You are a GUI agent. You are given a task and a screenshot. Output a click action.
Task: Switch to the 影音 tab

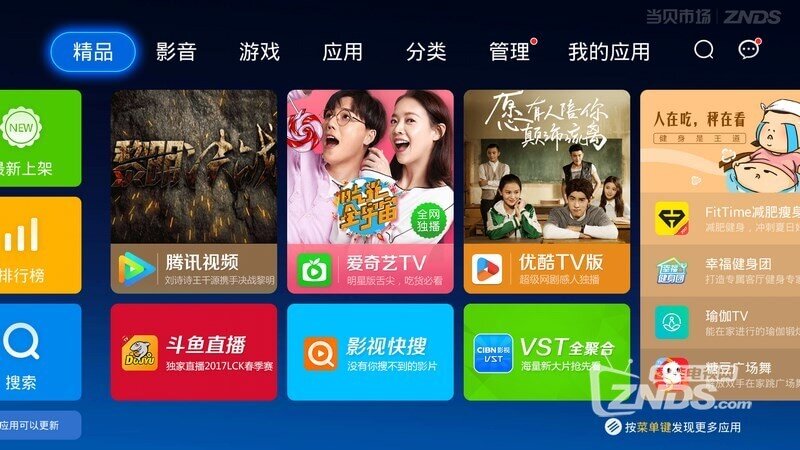(x=176, y=52)
